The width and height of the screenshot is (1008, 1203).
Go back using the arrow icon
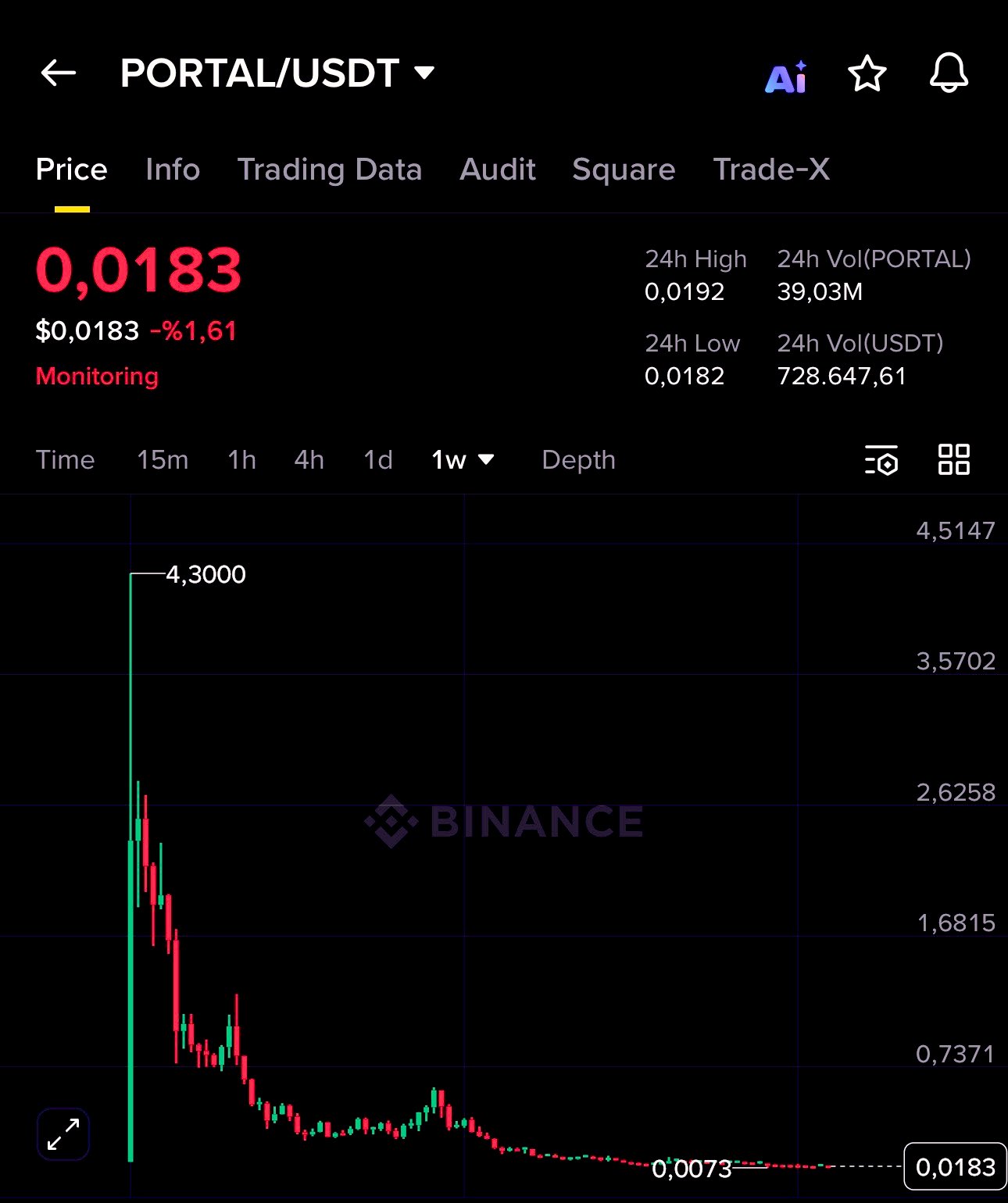point(59,73)
